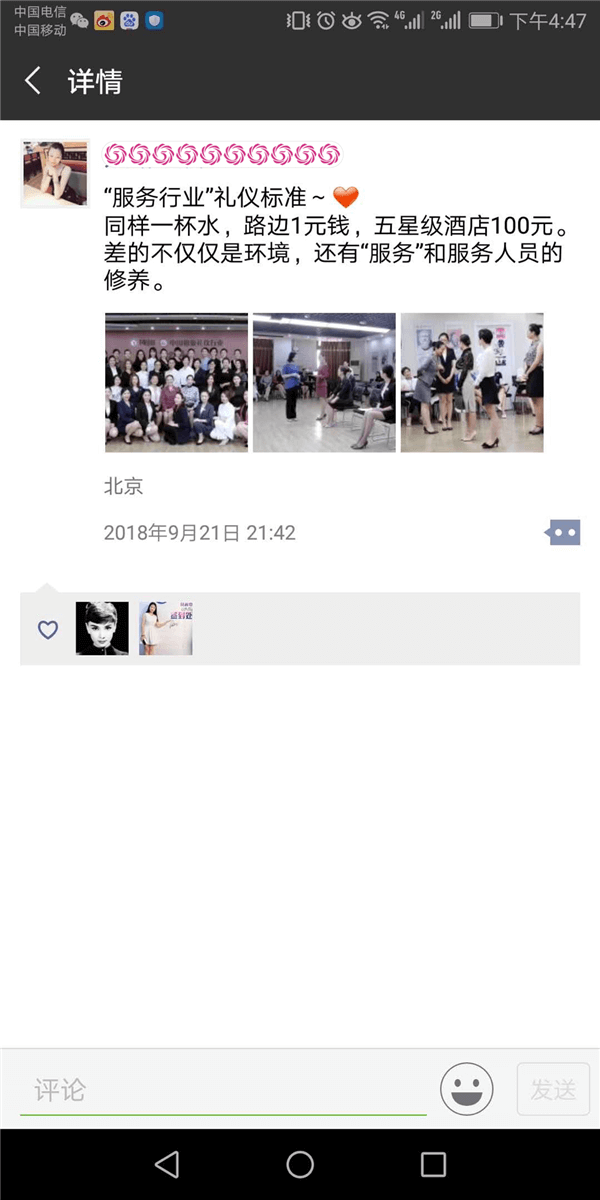Open the poster's profile avatar
Viewport: 600px width, 1200px height.
tap(55, 174)
